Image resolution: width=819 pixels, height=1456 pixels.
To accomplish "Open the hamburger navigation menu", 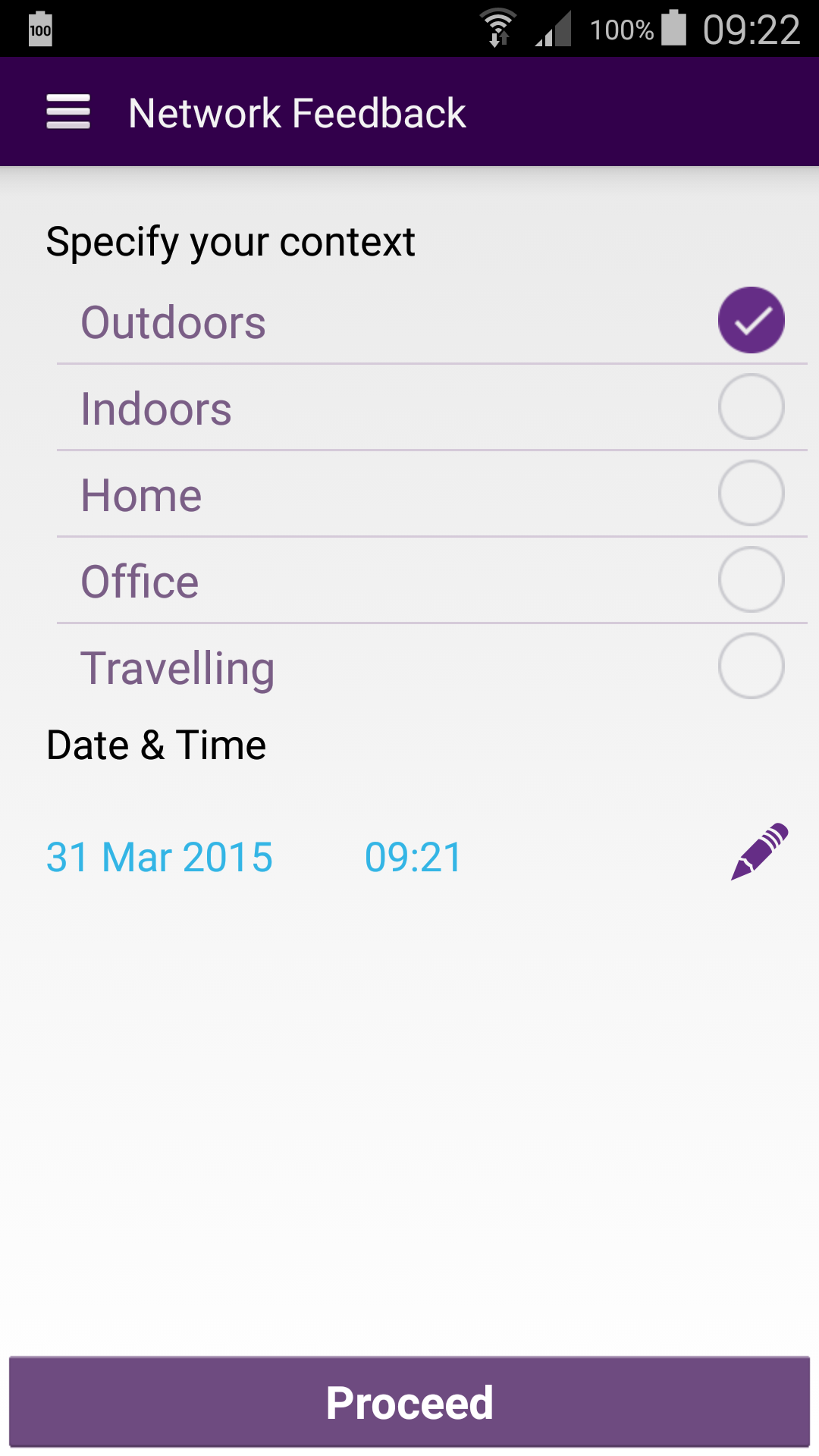I will [68, 112].
